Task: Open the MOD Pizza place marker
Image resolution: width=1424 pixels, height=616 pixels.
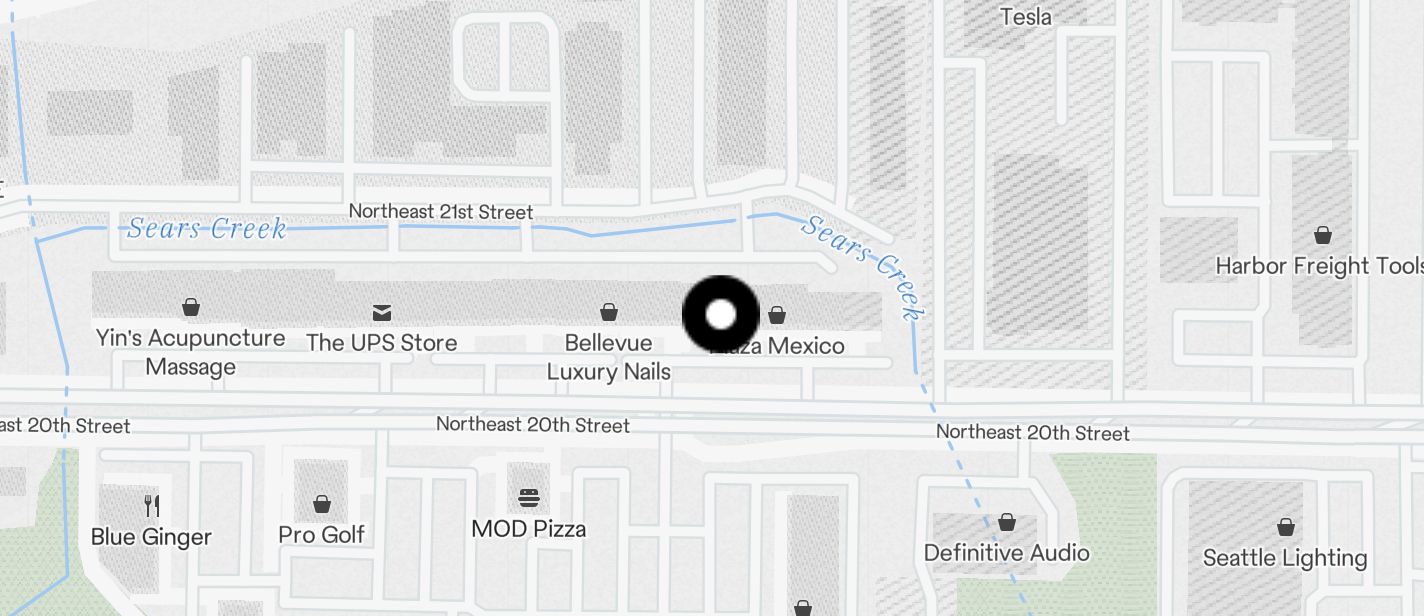Action: coord(528,497)
